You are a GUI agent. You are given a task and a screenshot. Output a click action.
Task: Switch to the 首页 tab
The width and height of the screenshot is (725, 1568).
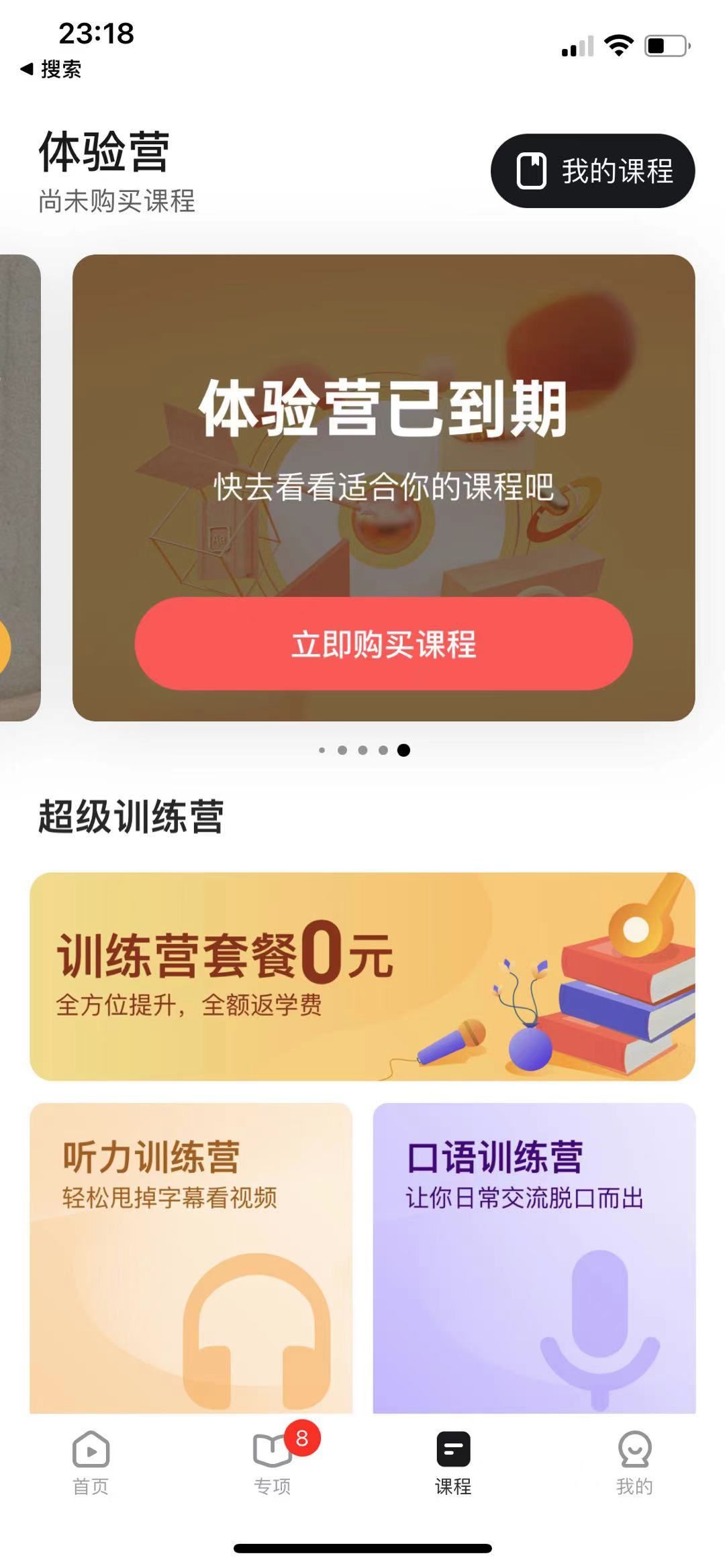(x=91, y=1464)
